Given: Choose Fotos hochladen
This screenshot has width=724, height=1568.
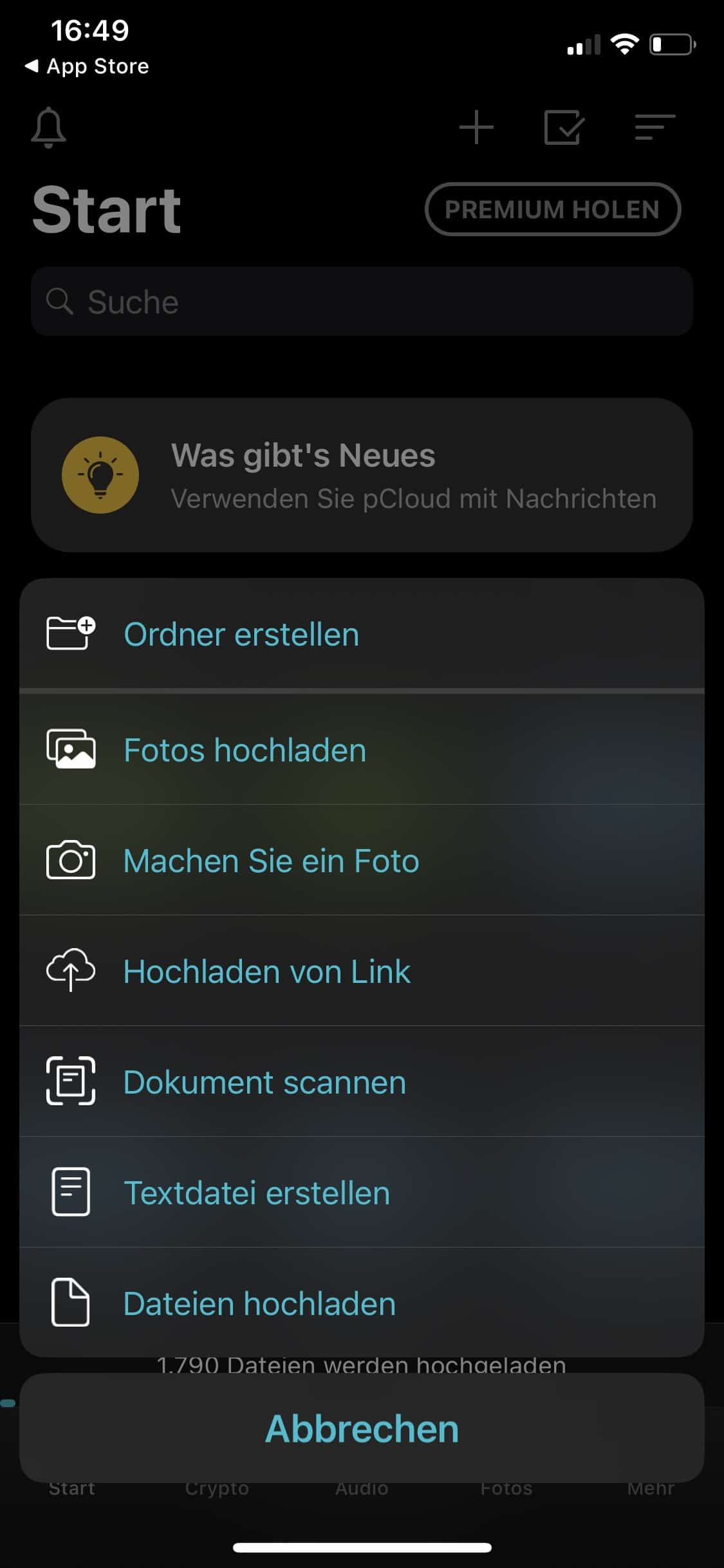Looking at the screenshot, I should [x=362, y=750].
